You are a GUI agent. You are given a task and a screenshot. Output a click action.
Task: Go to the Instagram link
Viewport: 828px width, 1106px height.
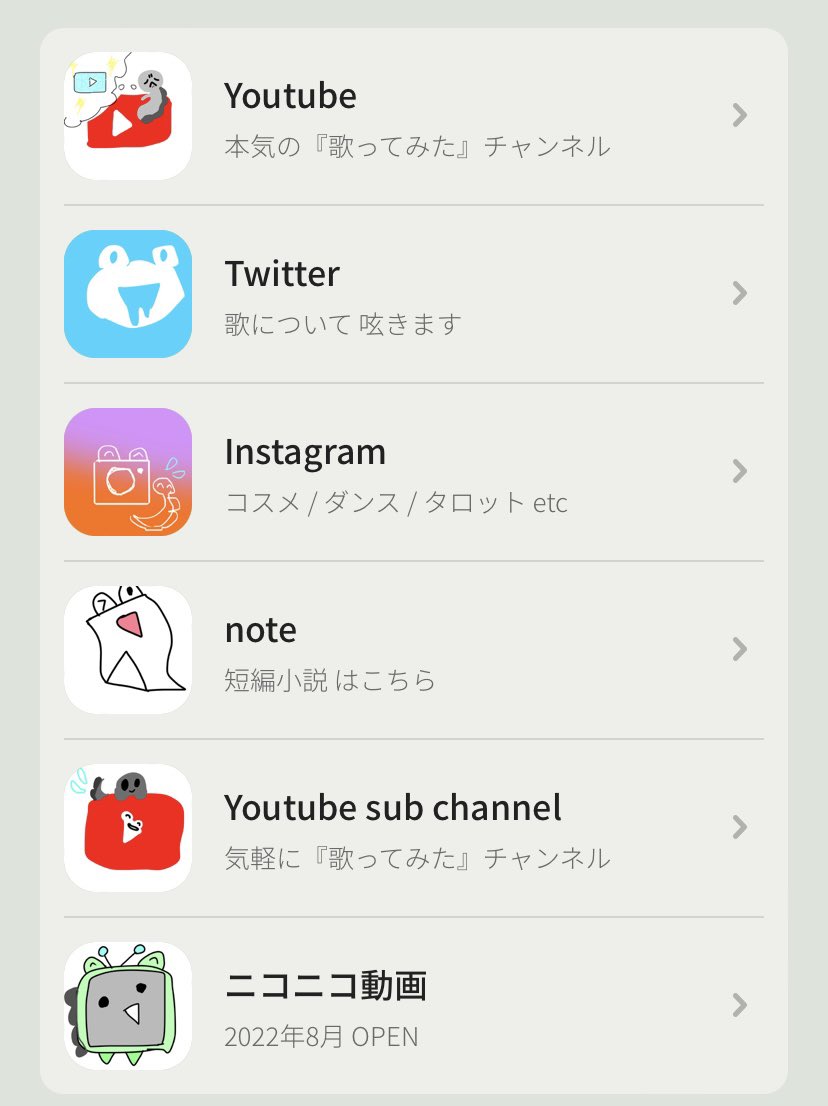point(413,472)
